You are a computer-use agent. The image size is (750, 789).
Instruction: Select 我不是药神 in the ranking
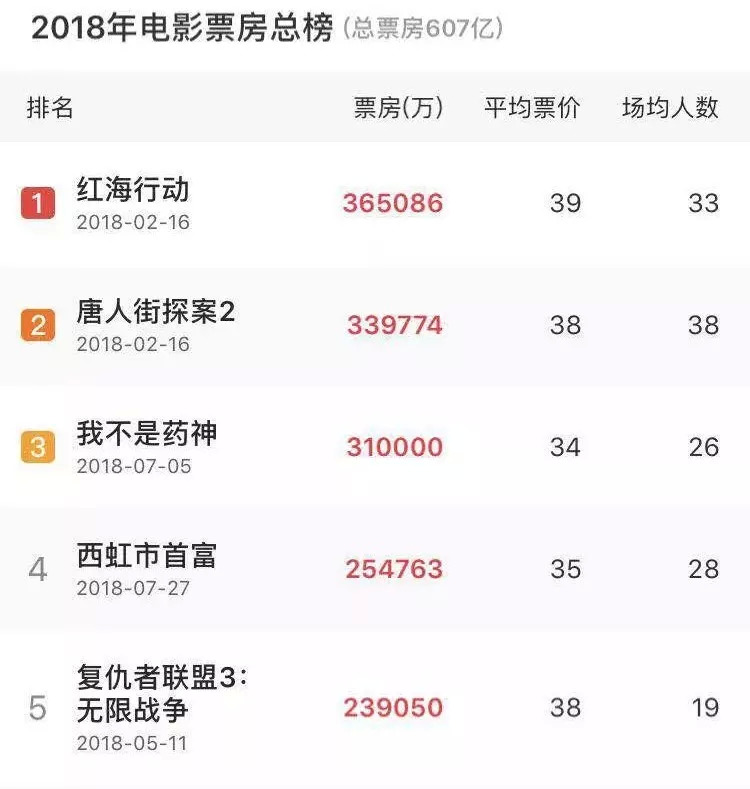coord(146,434)
